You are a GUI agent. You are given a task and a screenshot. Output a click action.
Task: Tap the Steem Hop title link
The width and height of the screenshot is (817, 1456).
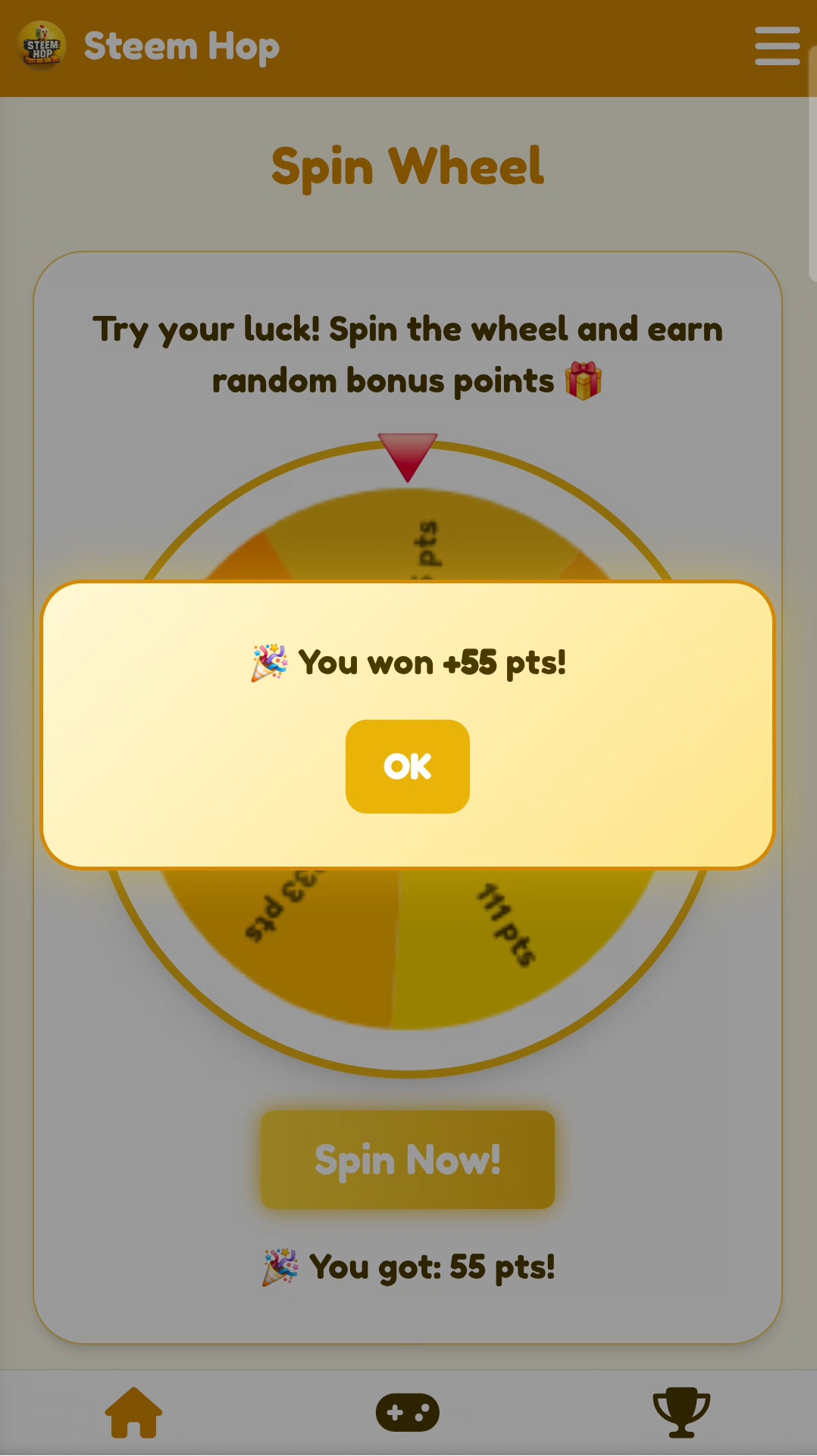coord(182,46)
